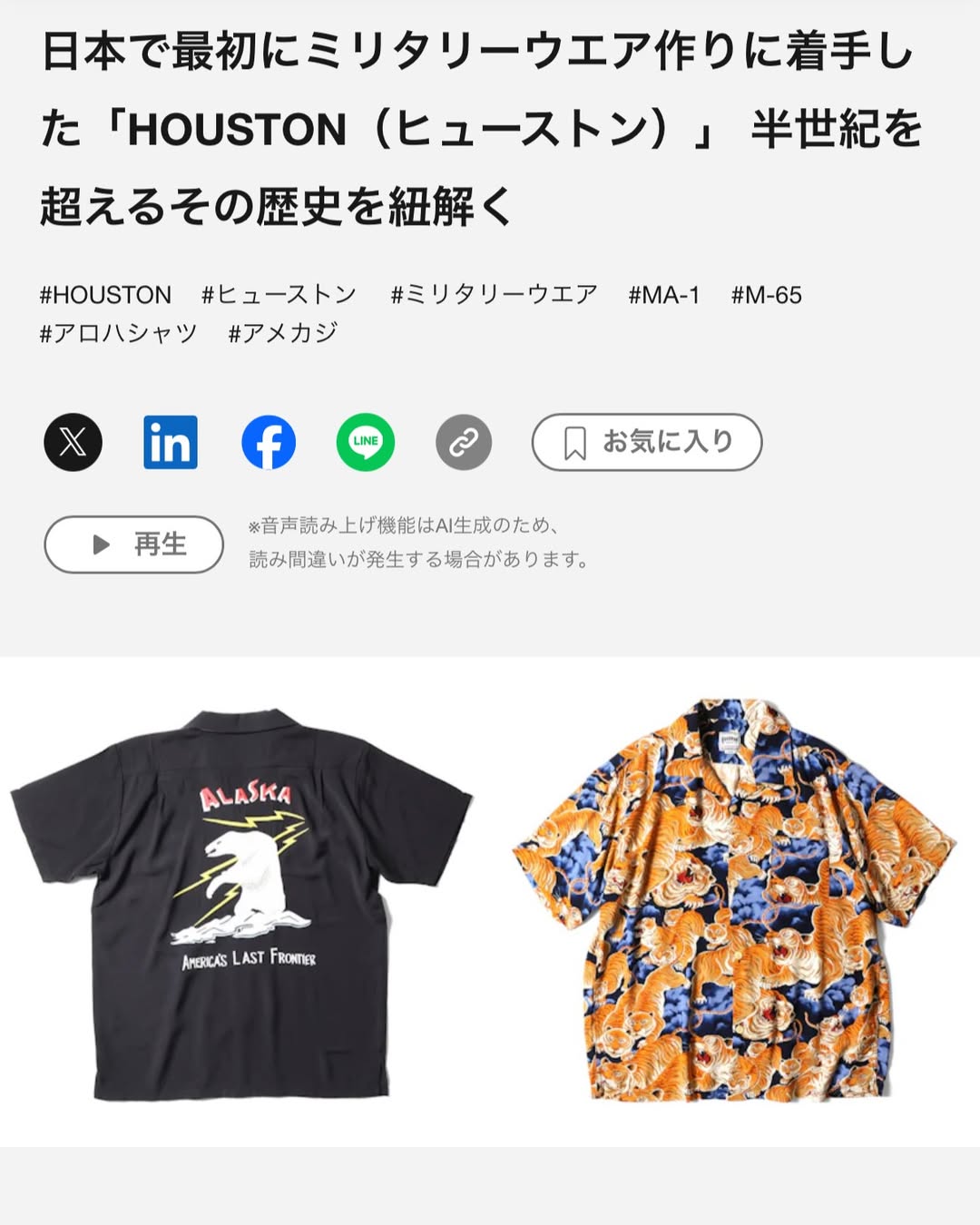The image size is (980, 1225).
Task: Copy the article link
Action: 464,442
